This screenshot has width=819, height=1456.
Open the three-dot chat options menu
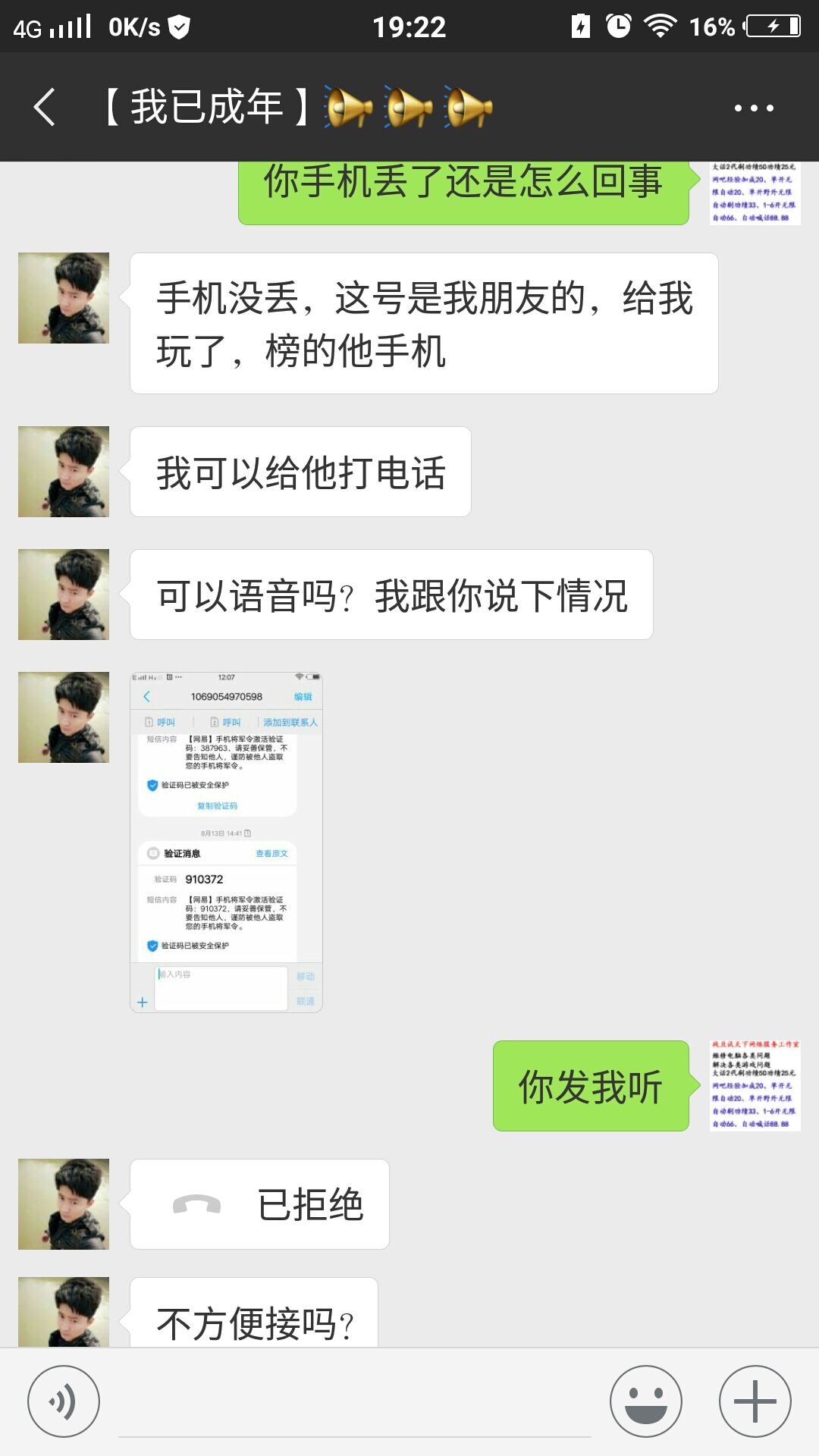coord(754,108)
